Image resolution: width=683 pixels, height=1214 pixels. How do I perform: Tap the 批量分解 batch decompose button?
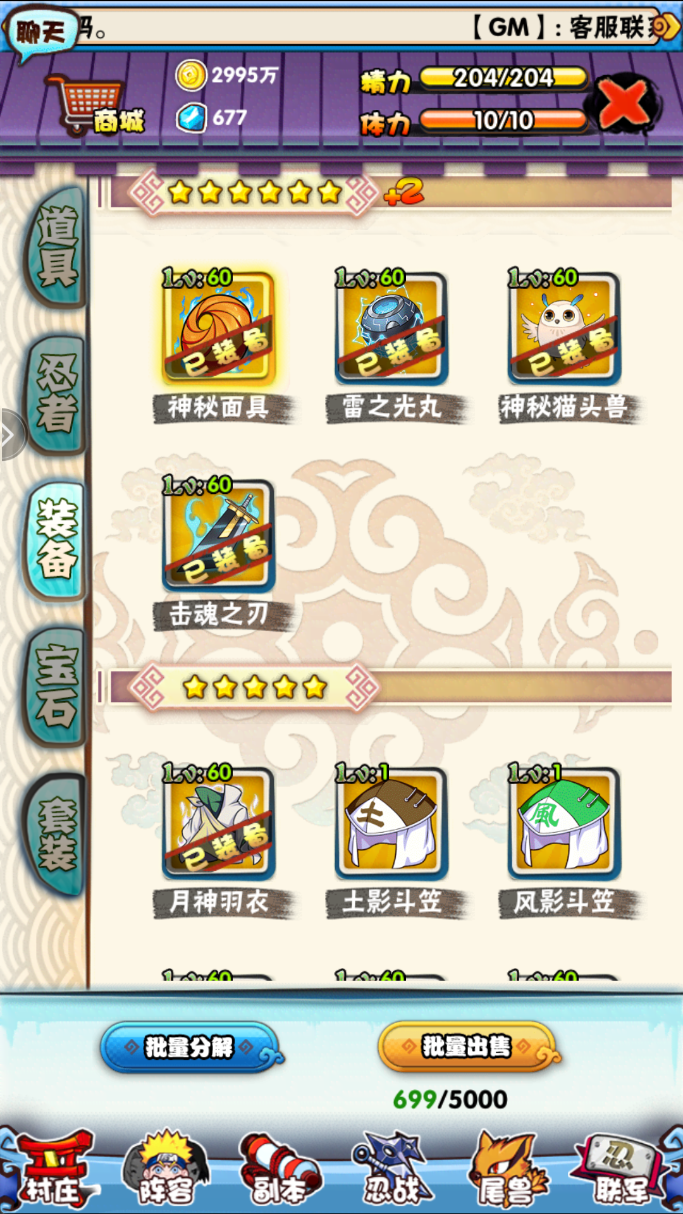pos(188,1047)
